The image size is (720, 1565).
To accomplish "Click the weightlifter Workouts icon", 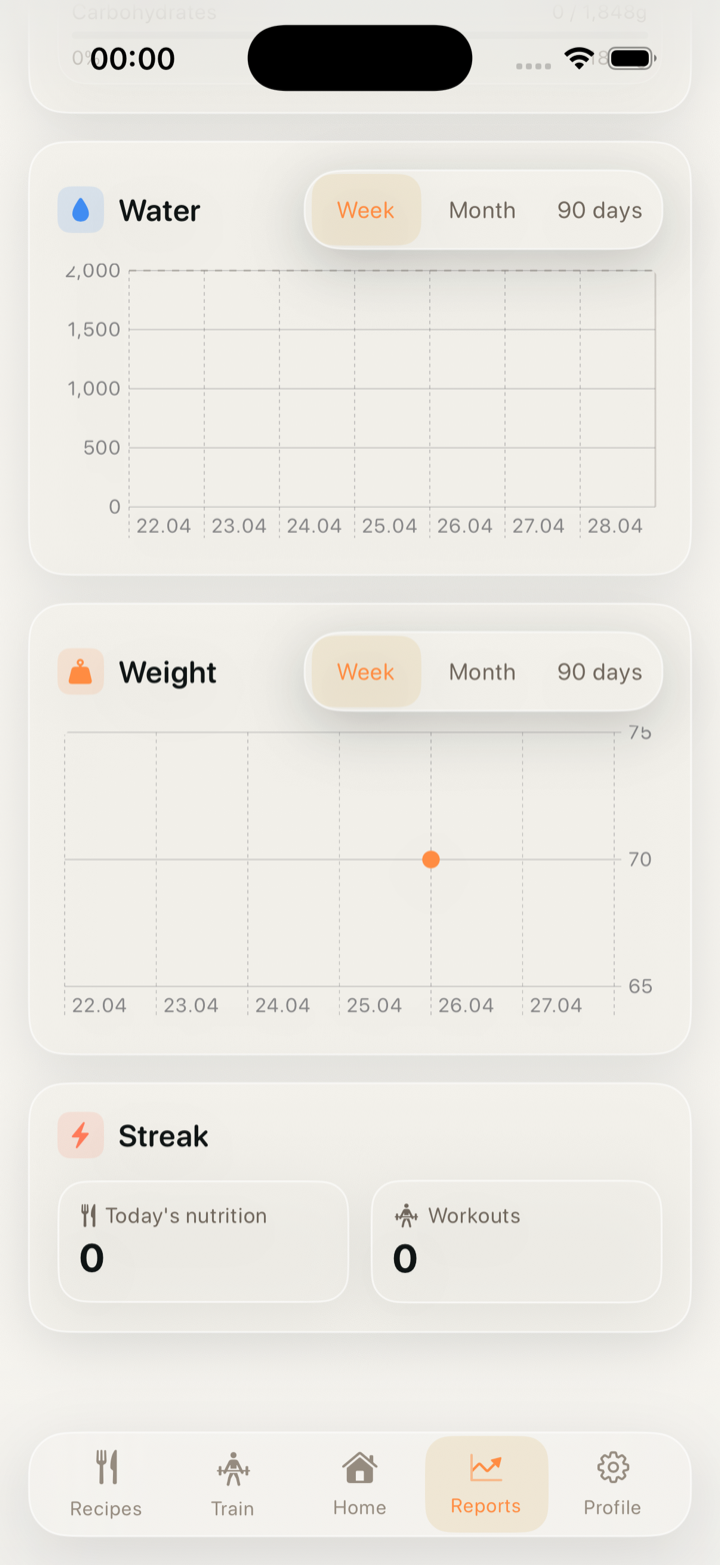I will (x=404, y=1215).
